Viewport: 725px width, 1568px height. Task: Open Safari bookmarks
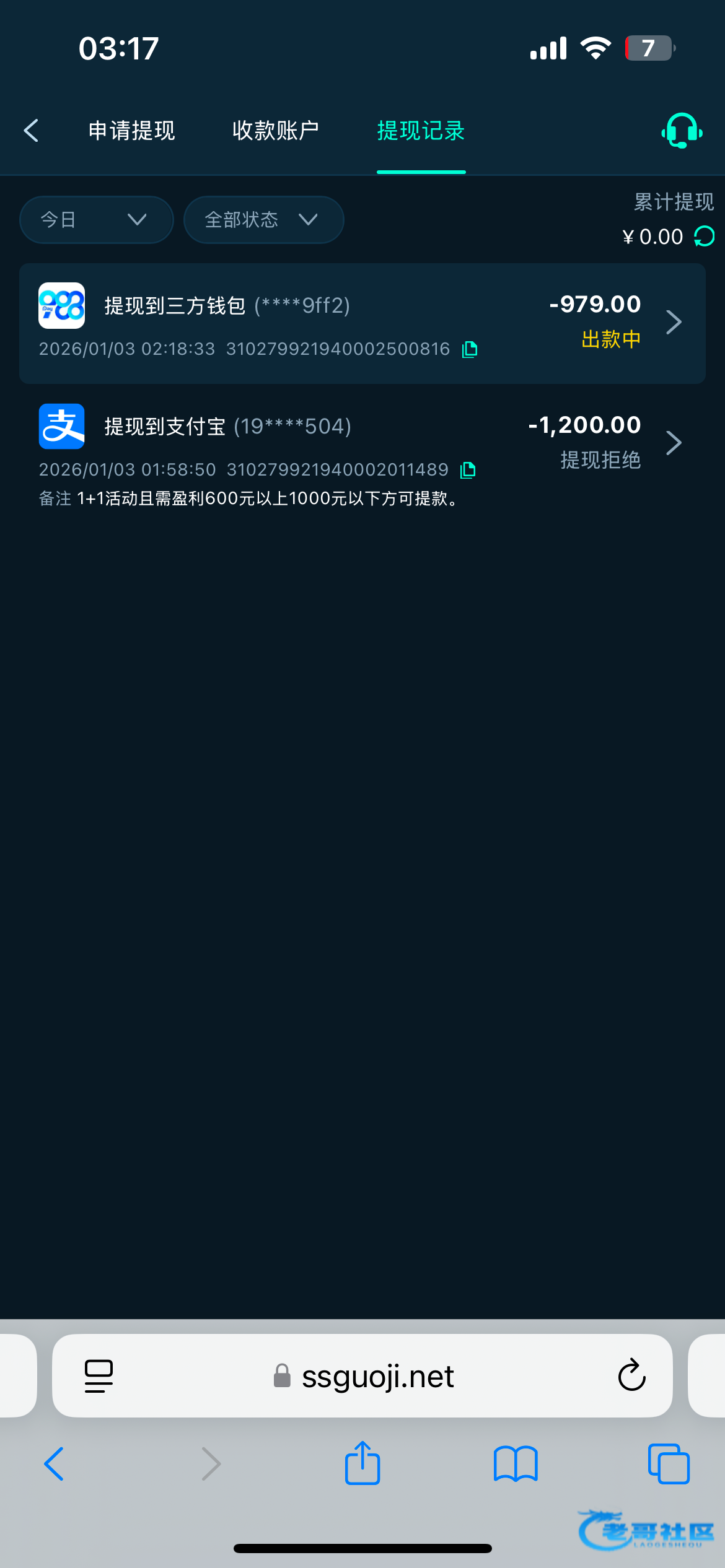(x=516, y=1464)
